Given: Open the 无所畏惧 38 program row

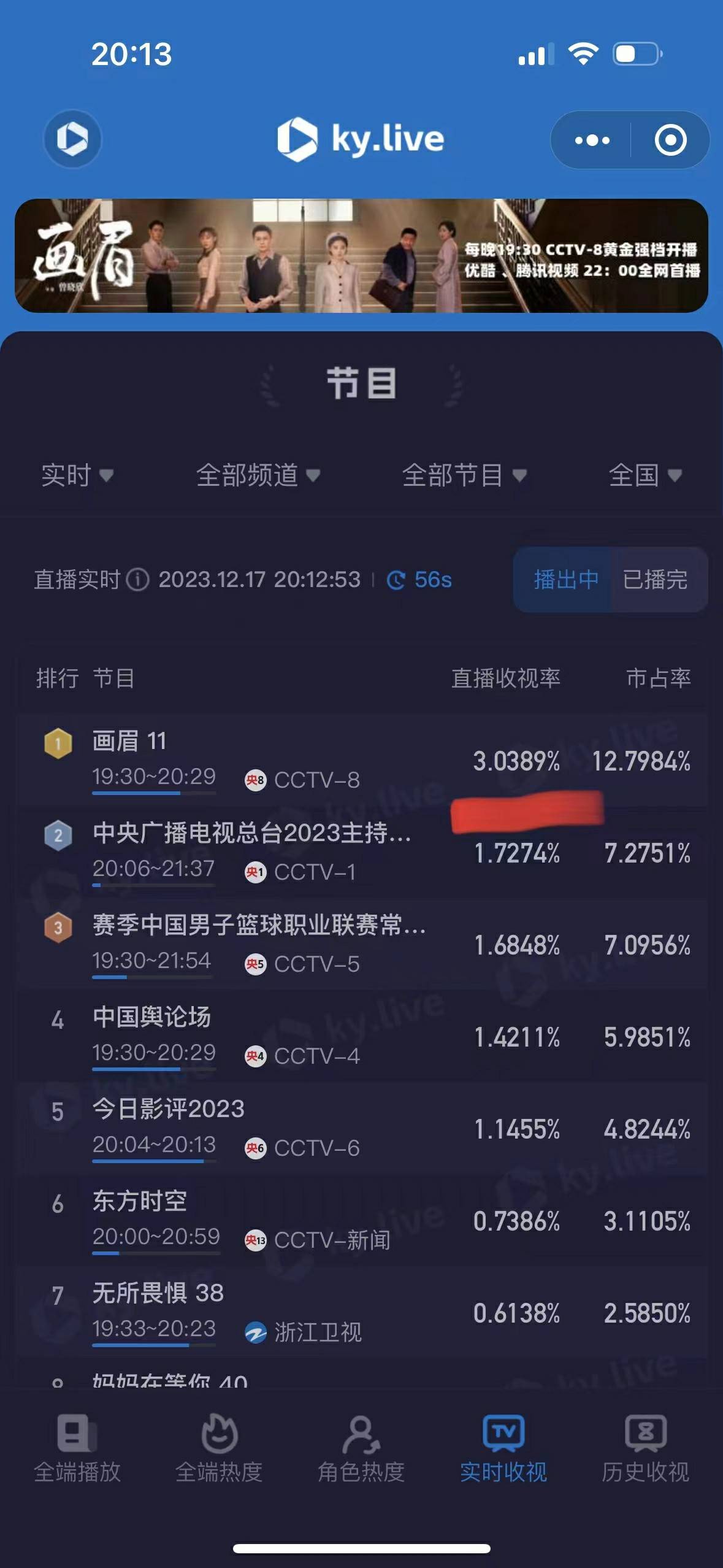Looking at the screenshot, I should pos(362,1312).
